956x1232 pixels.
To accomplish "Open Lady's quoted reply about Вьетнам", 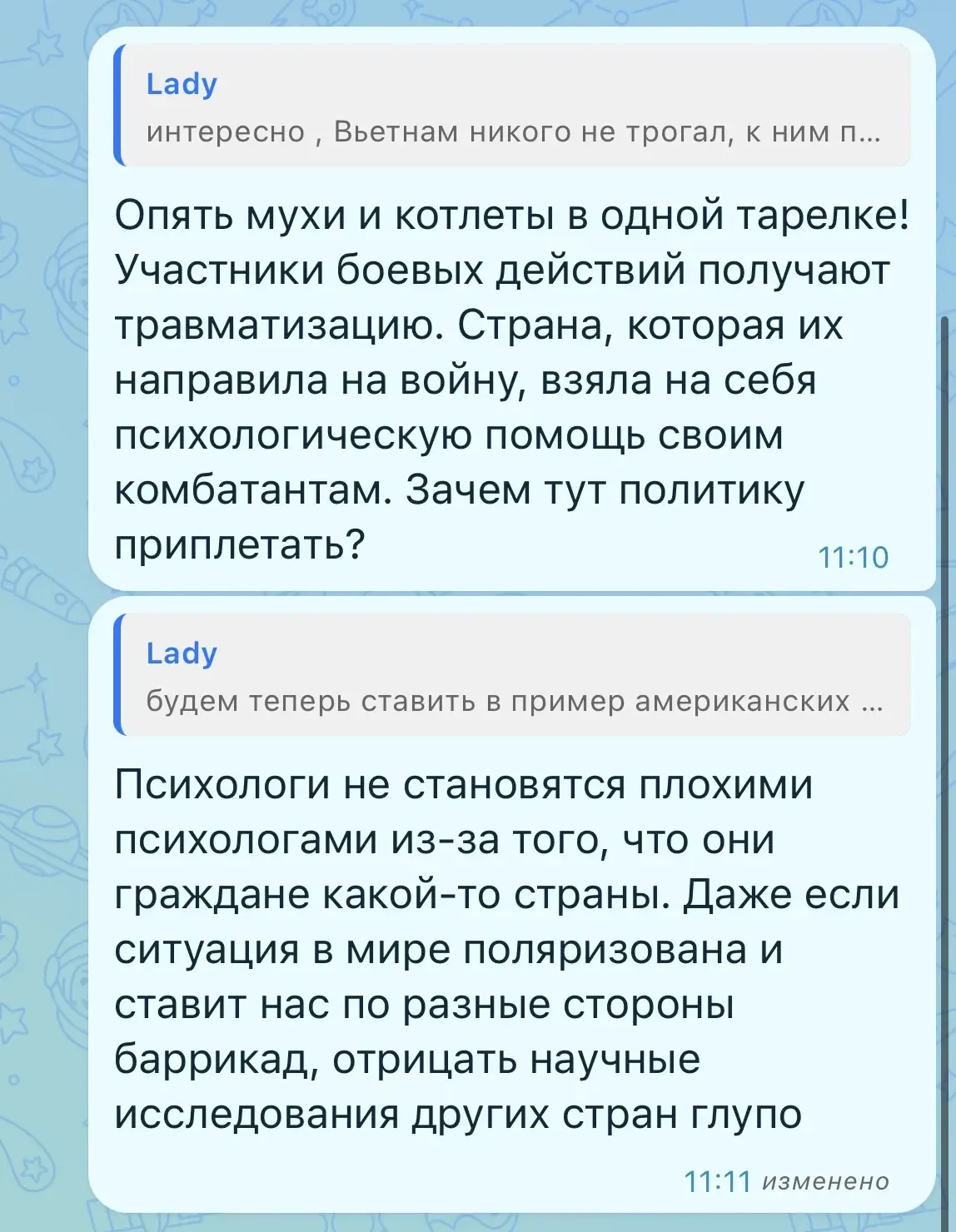I will point(512,107).
